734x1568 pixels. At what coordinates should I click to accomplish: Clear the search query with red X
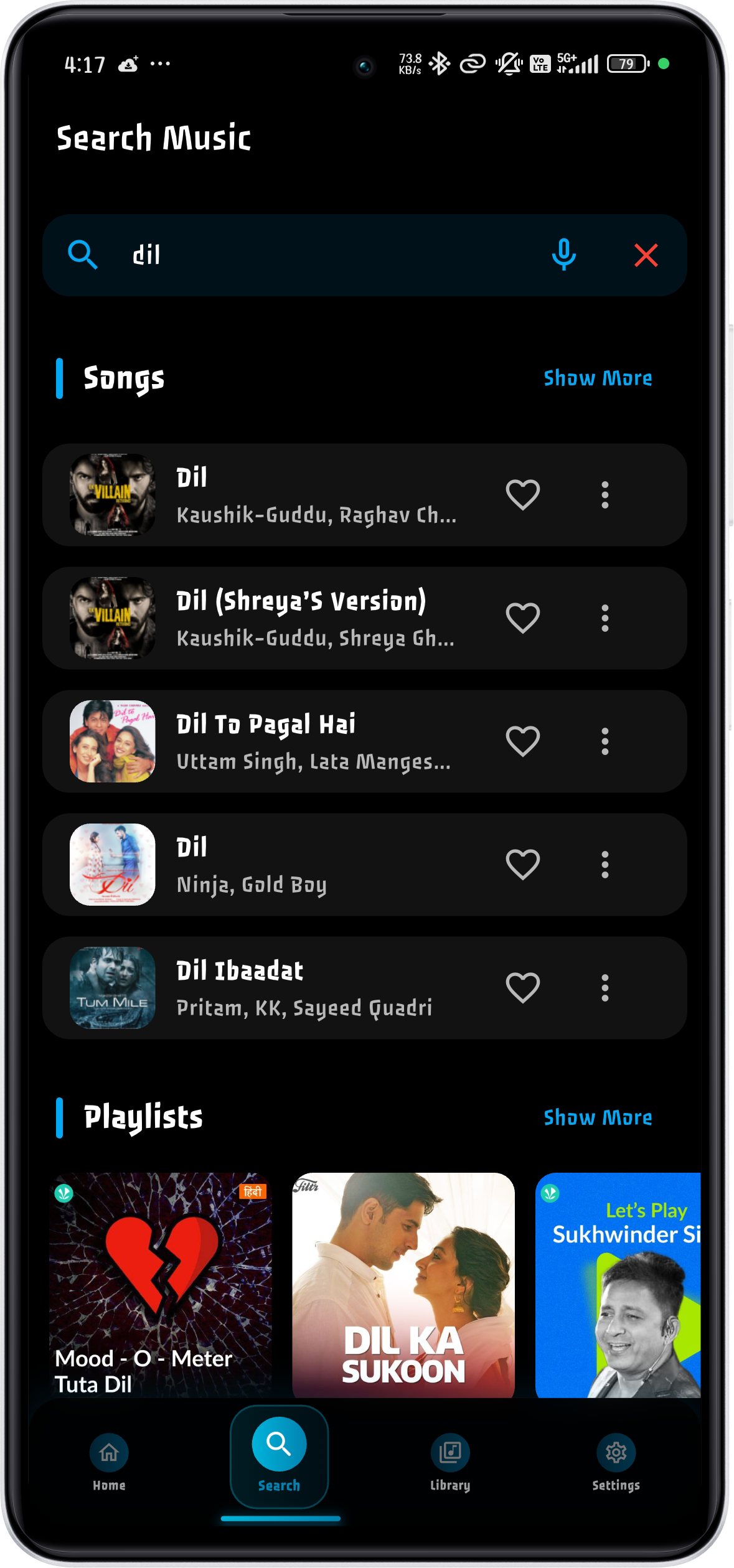point(646,255)
